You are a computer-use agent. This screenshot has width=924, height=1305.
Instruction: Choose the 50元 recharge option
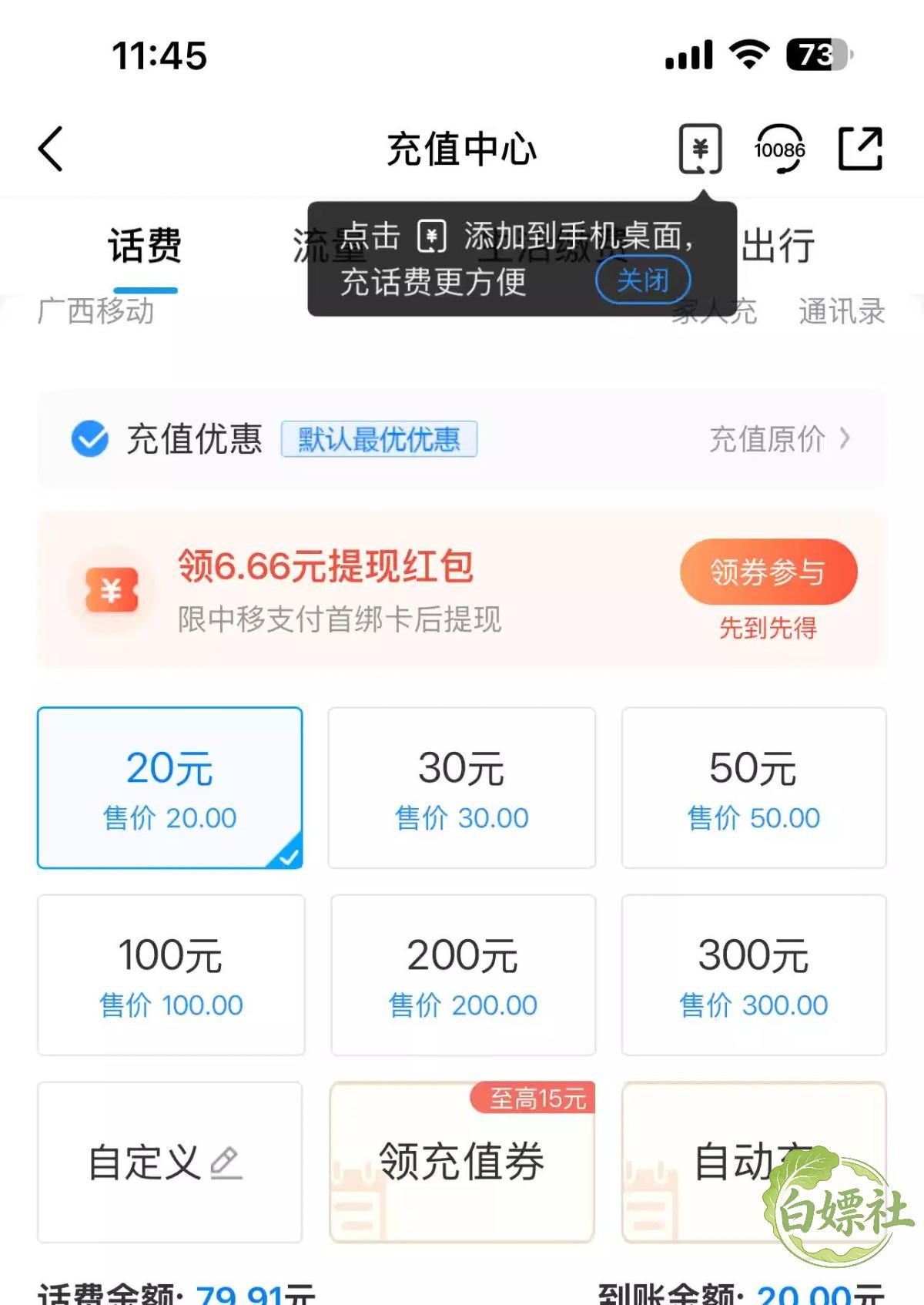click(x=754, y=787)
